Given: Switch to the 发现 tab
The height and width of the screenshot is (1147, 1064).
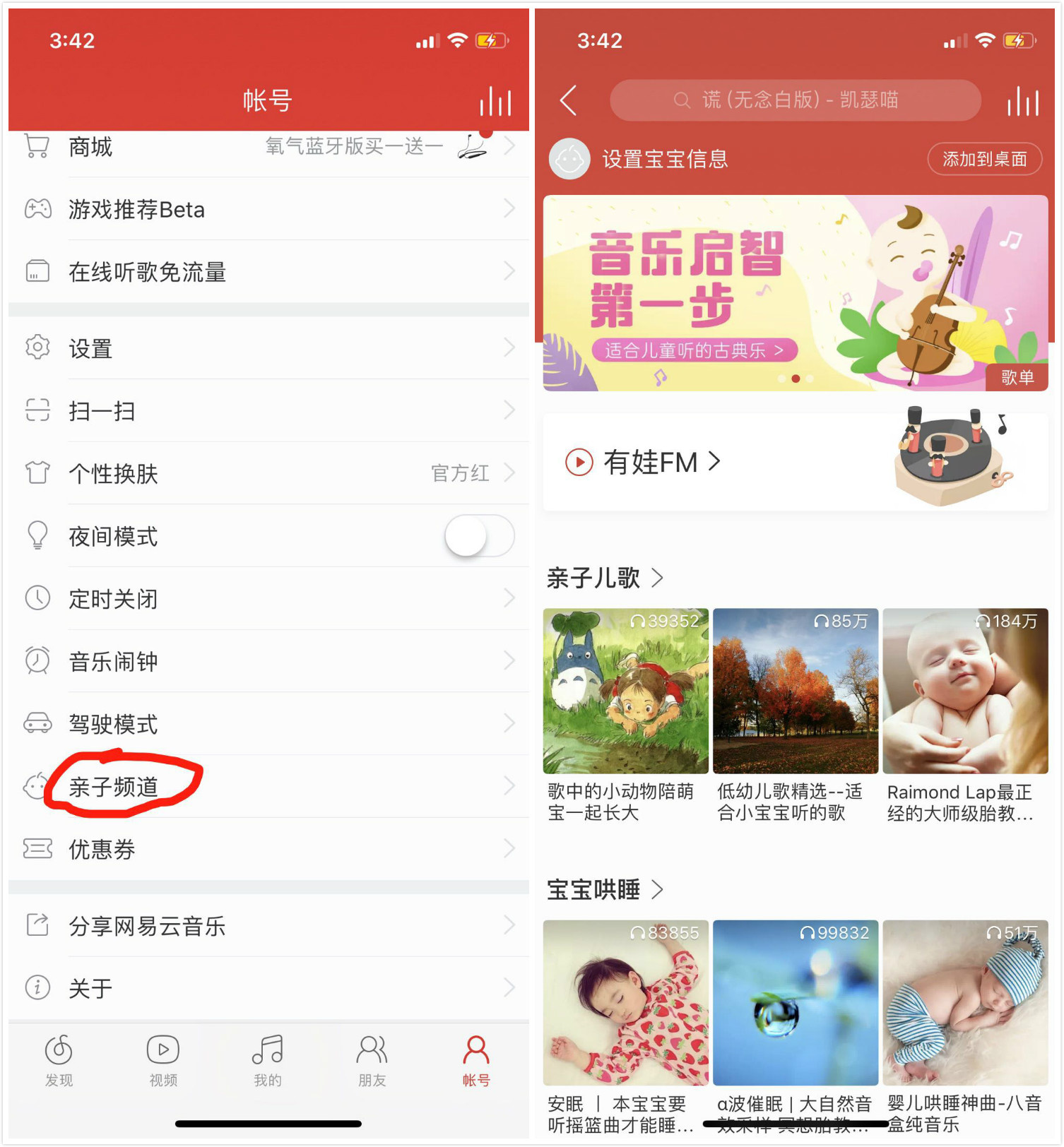Looking at the screenshot, I should click(59, 1060).
